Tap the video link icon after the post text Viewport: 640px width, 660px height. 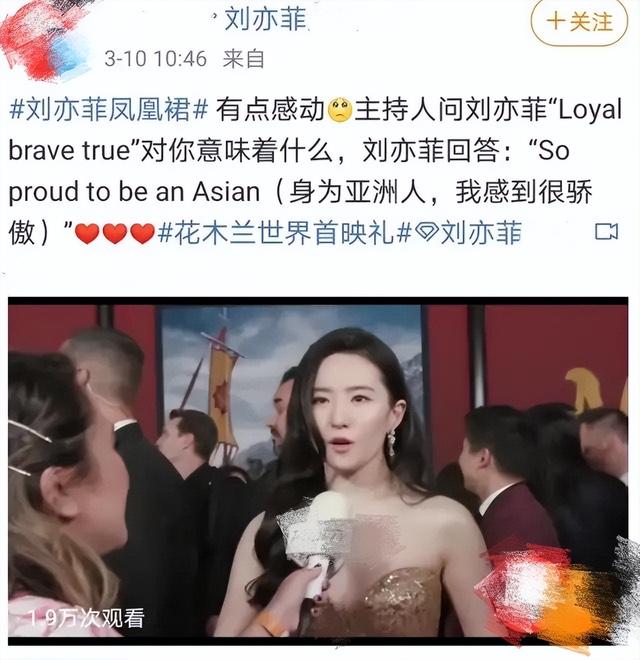tap(606, 233)
